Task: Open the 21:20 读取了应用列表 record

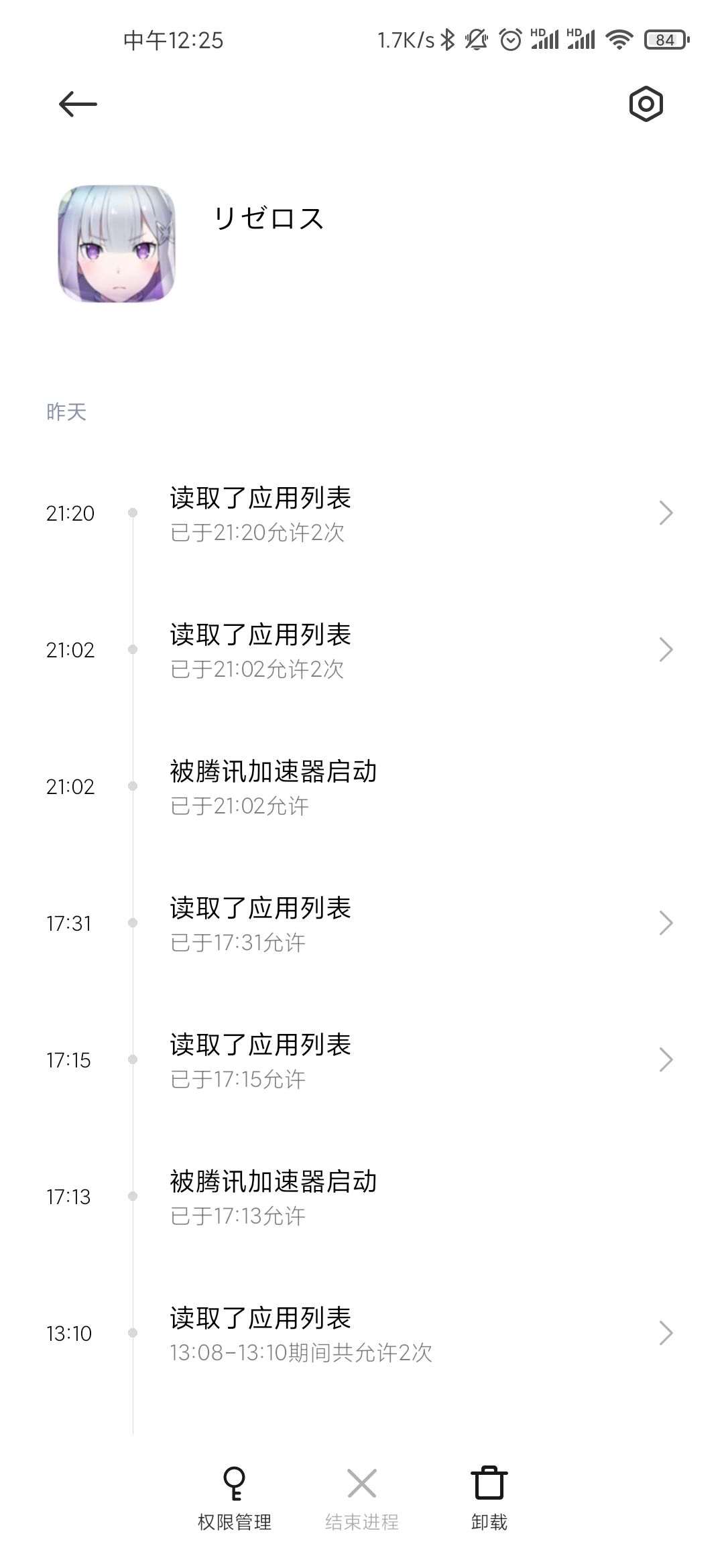Action: click(362, 513)
